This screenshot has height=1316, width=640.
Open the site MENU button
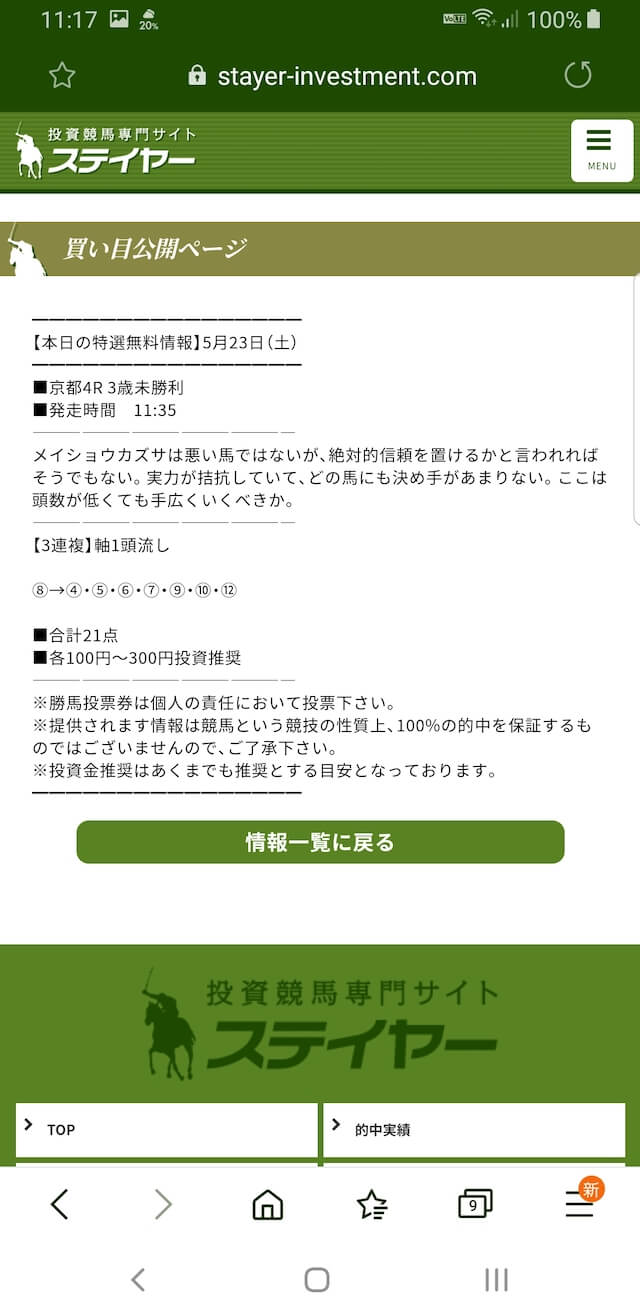coord(602,151)
